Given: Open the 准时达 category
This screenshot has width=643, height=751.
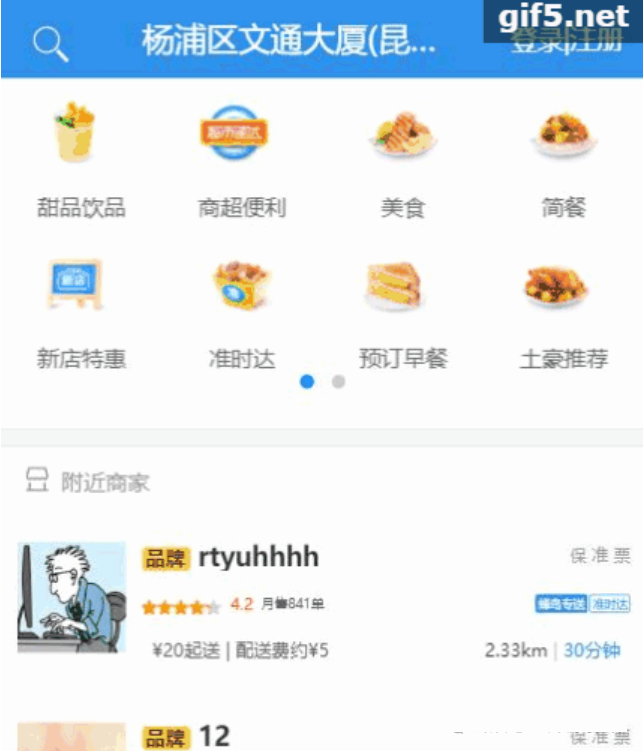Looking at the screenshot, I should point(241,310).
